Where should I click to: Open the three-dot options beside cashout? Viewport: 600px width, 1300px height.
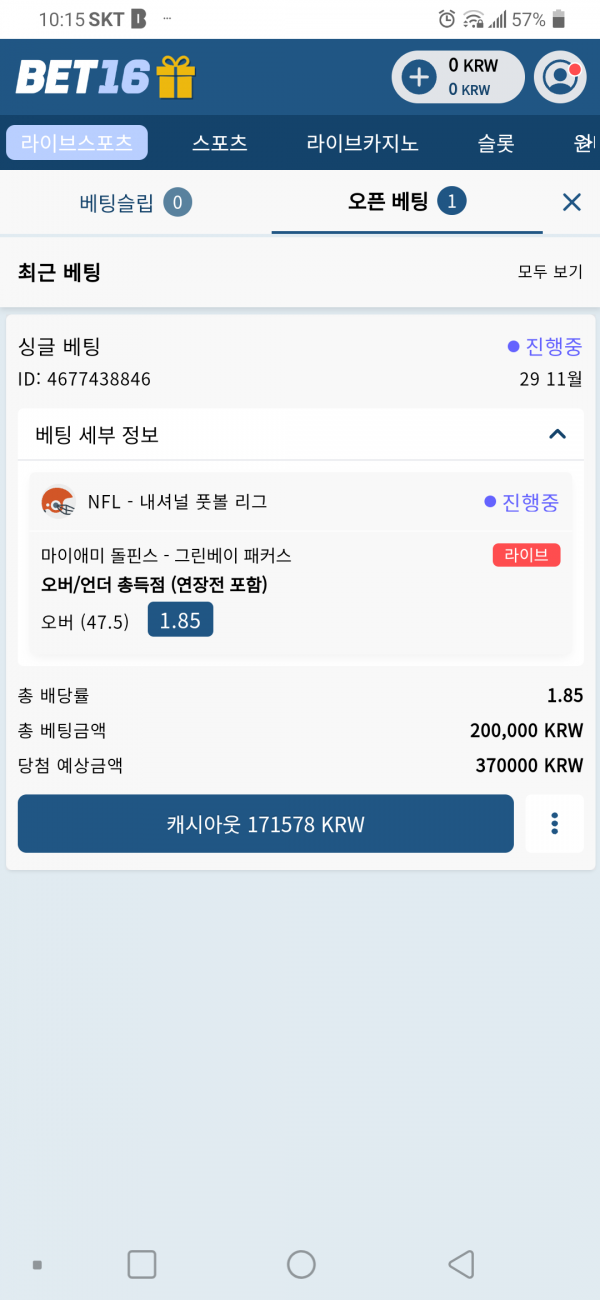(554, 824)
